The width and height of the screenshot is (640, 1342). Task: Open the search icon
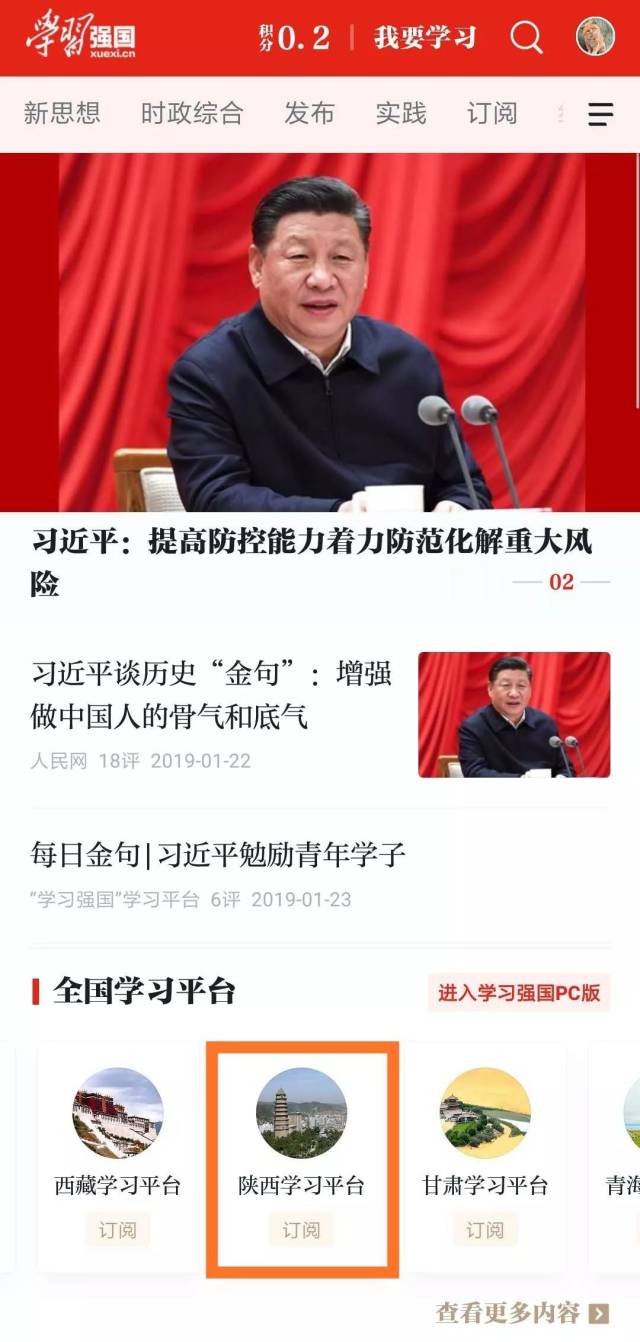[x=526, y=37]
